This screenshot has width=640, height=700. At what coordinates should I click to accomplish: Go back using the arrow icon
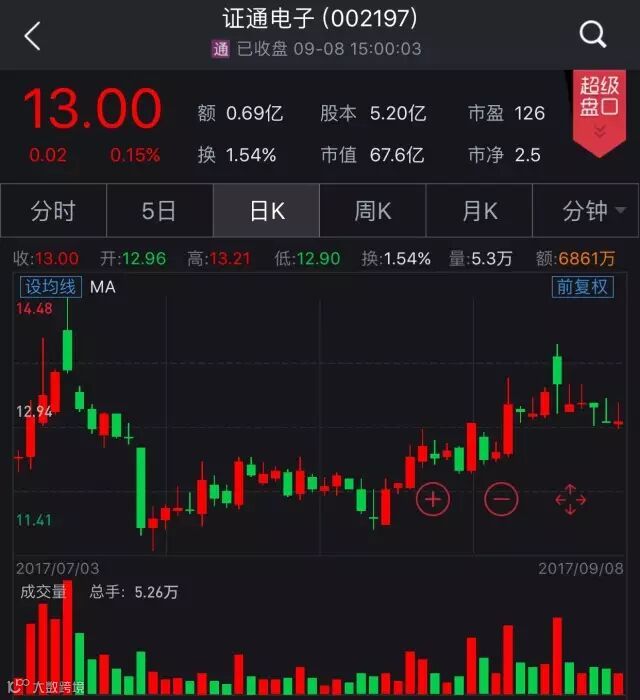point(33,36)
